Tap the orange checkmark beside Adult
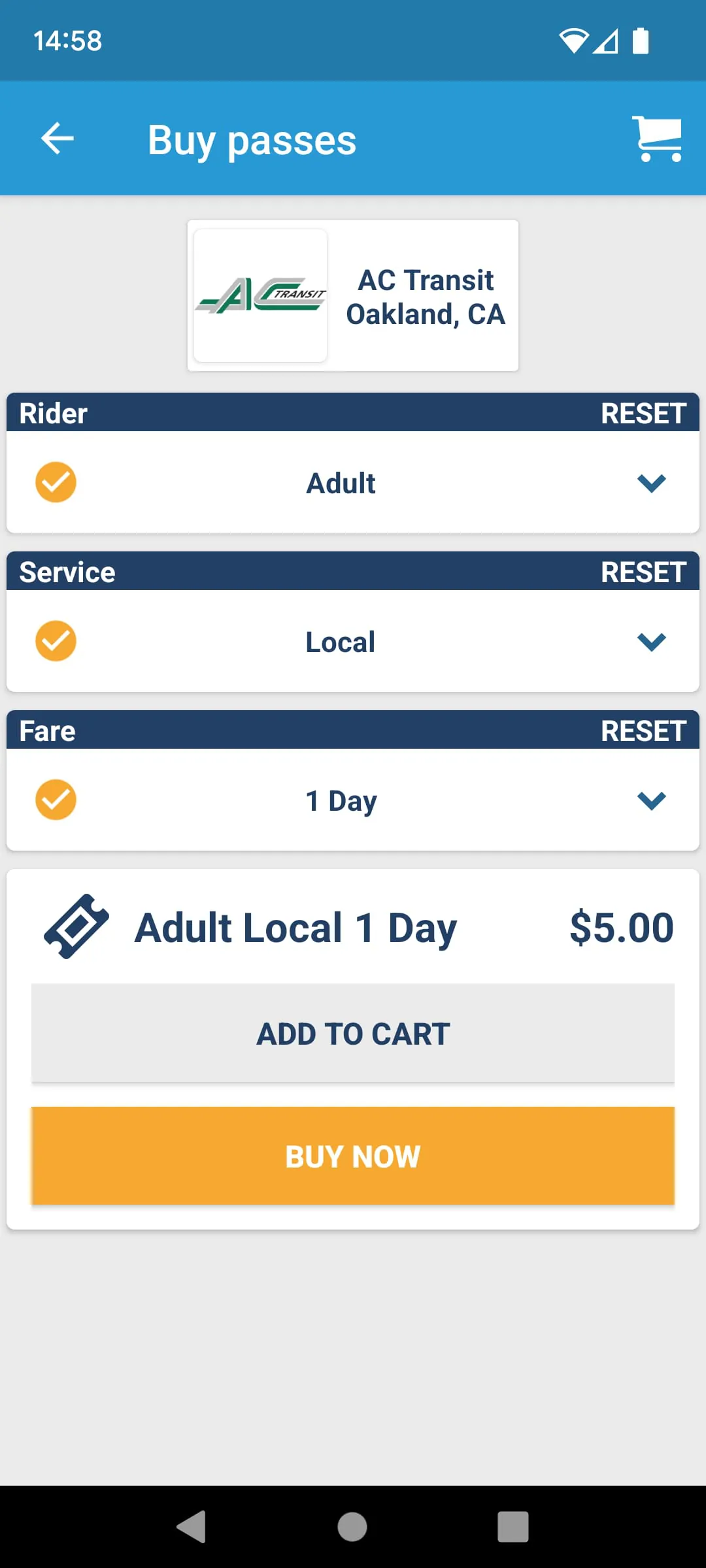This screenshot has height=1568, width=706. pos(56,482)
